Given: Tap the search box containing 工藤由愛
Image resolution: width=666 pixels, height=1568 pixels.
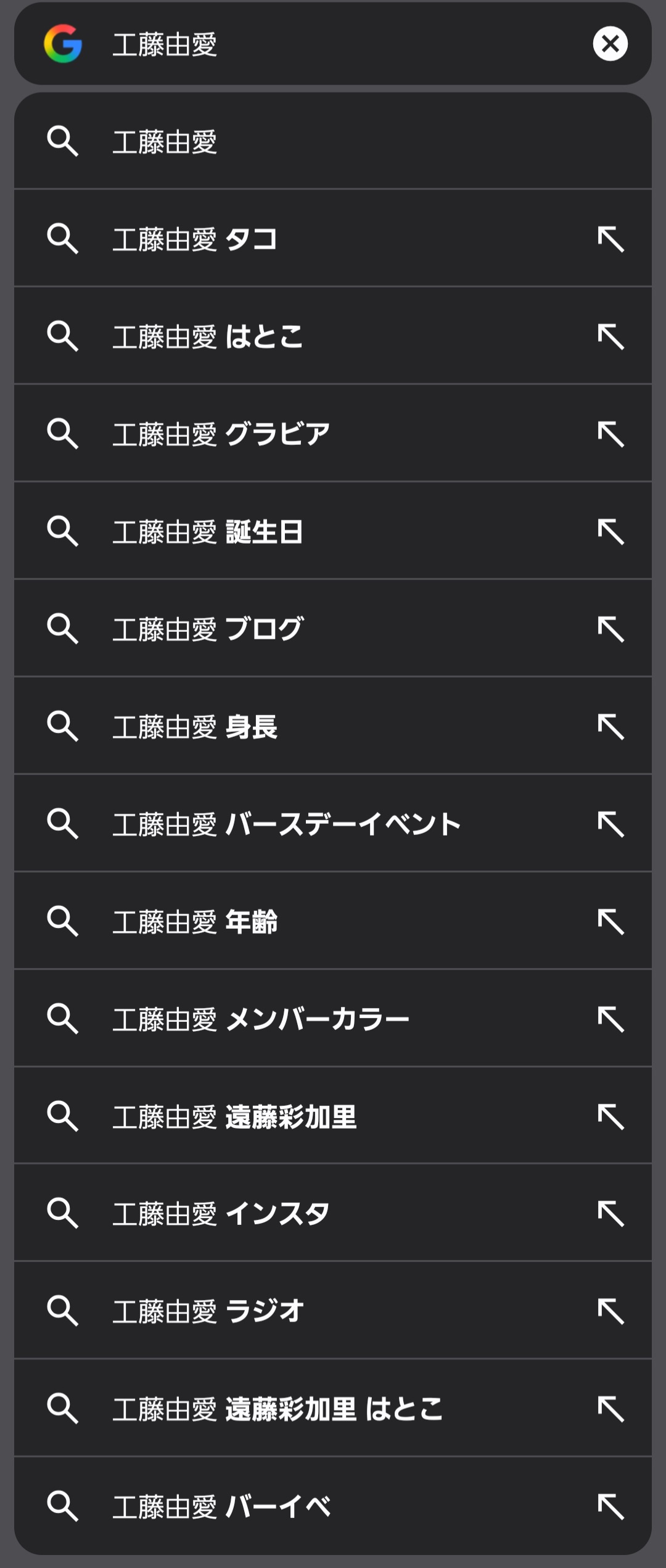Looking at the screenshot, I should pyautogui.click(x=333, y=44).
